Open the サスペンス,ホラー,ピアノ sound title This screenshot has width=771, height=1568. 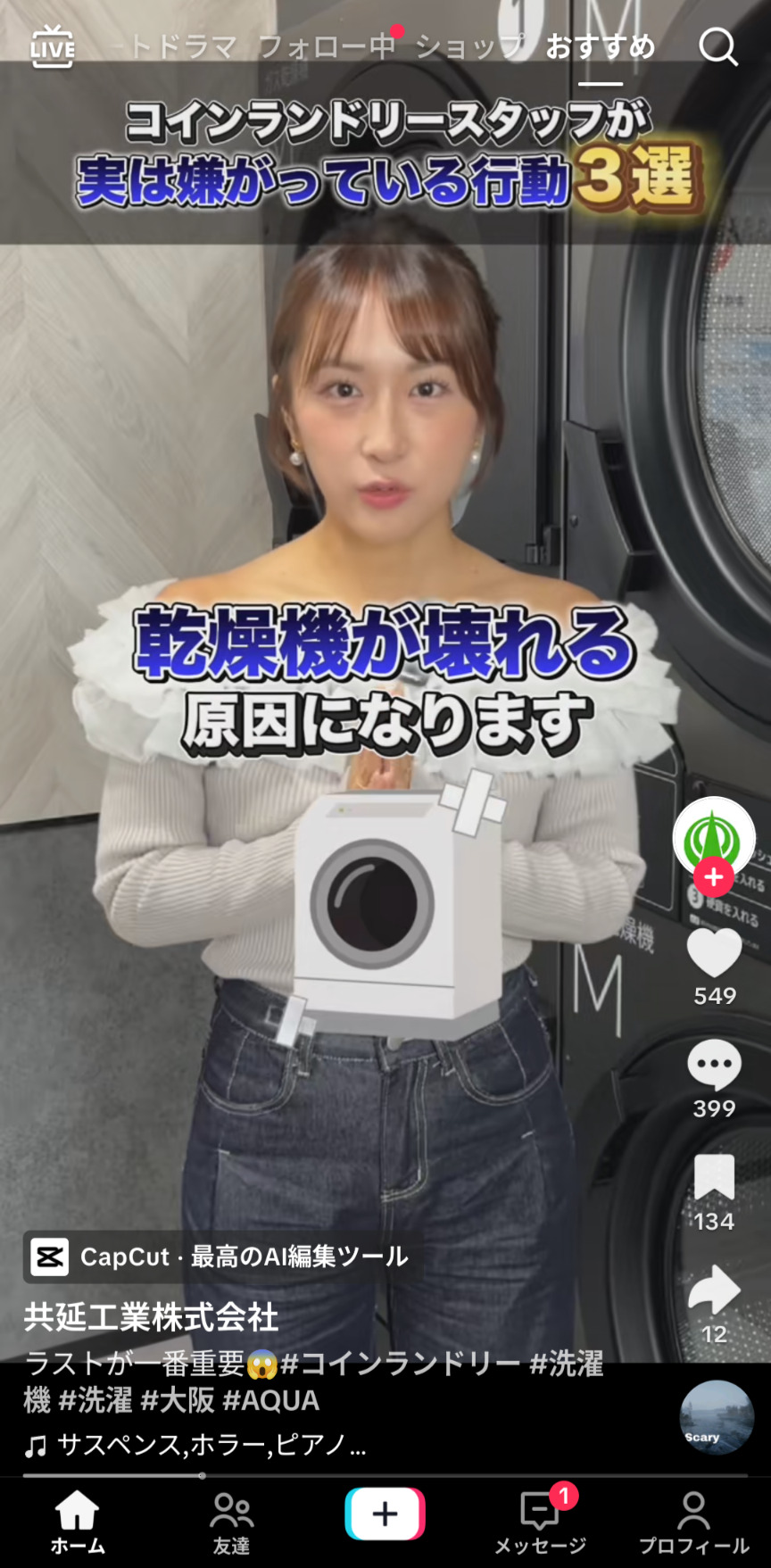point(210,1445)
